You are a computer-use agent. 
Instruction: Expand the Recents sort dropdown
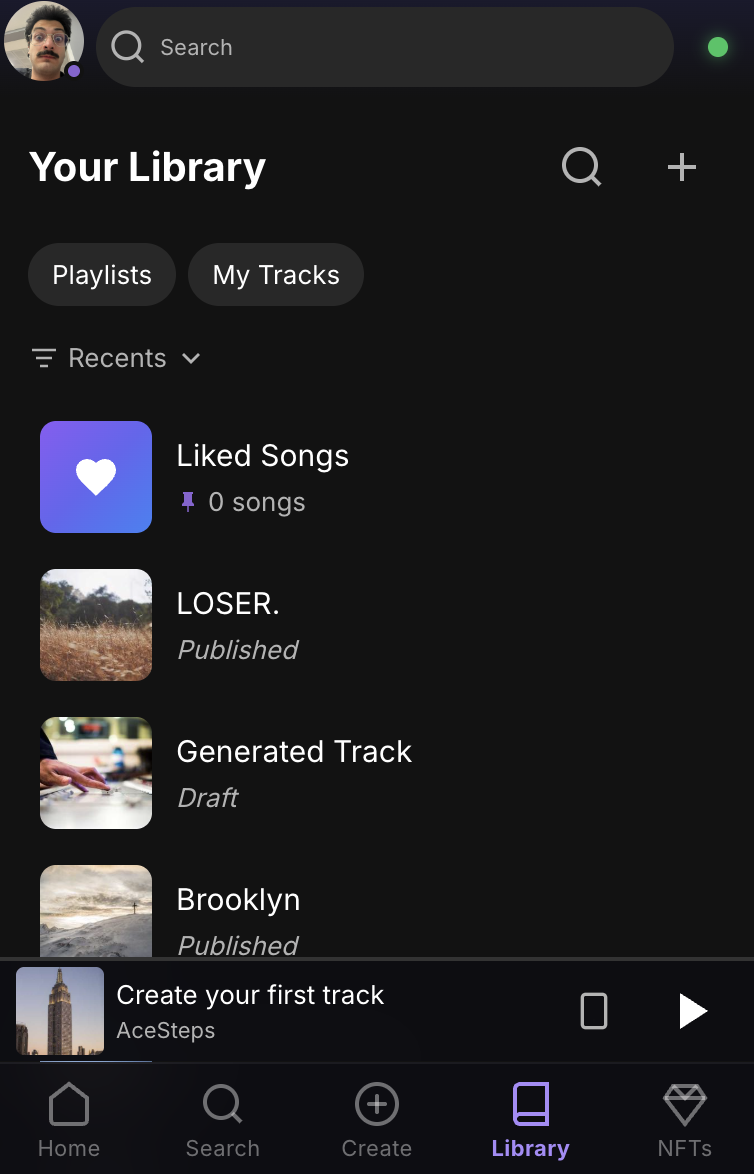(x=117, y=358)
